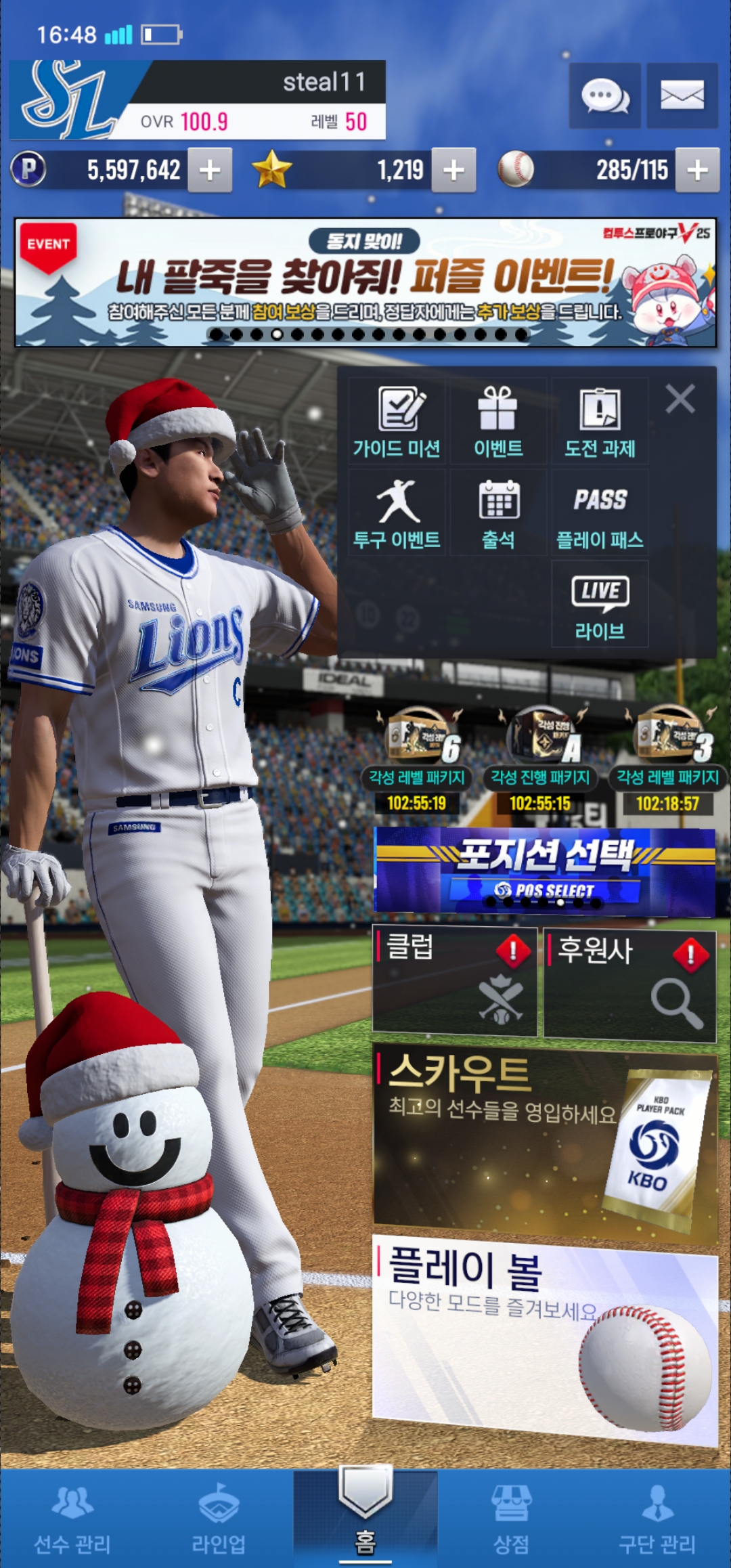Open the 이벤트 gift menu
The image size is (731, 1568).
click(498, 422)
